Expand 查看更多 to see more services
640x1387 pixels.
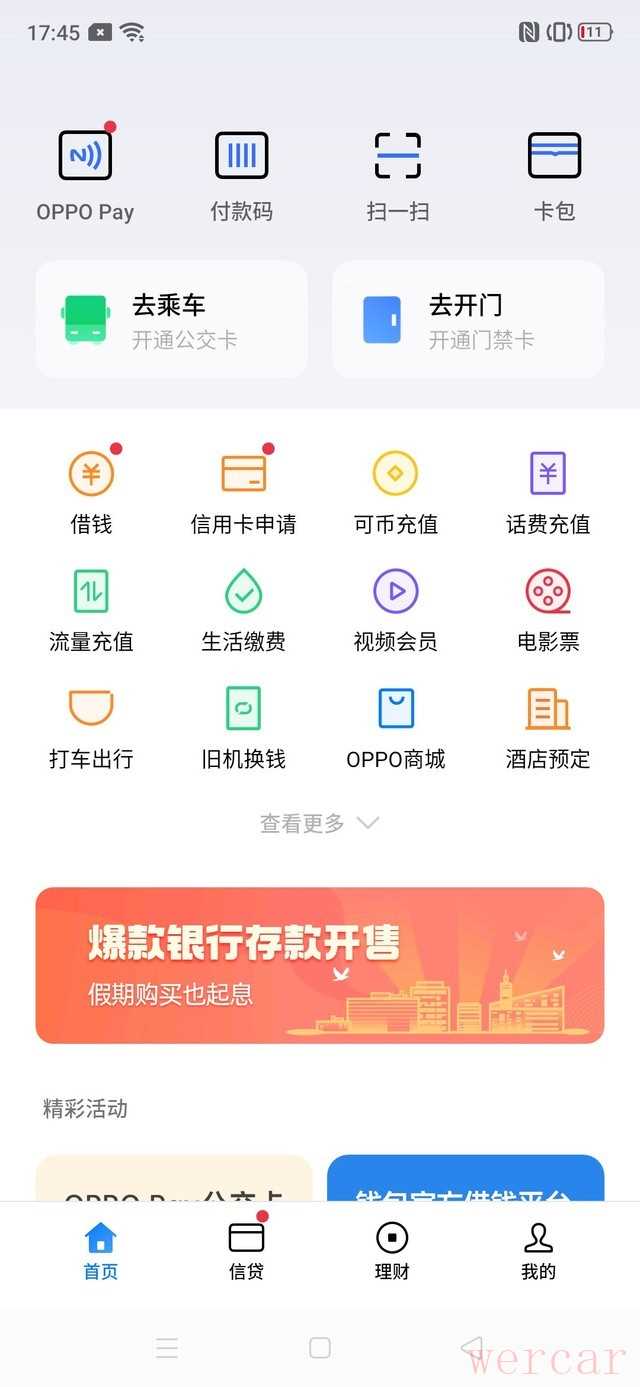pos(319,823)
